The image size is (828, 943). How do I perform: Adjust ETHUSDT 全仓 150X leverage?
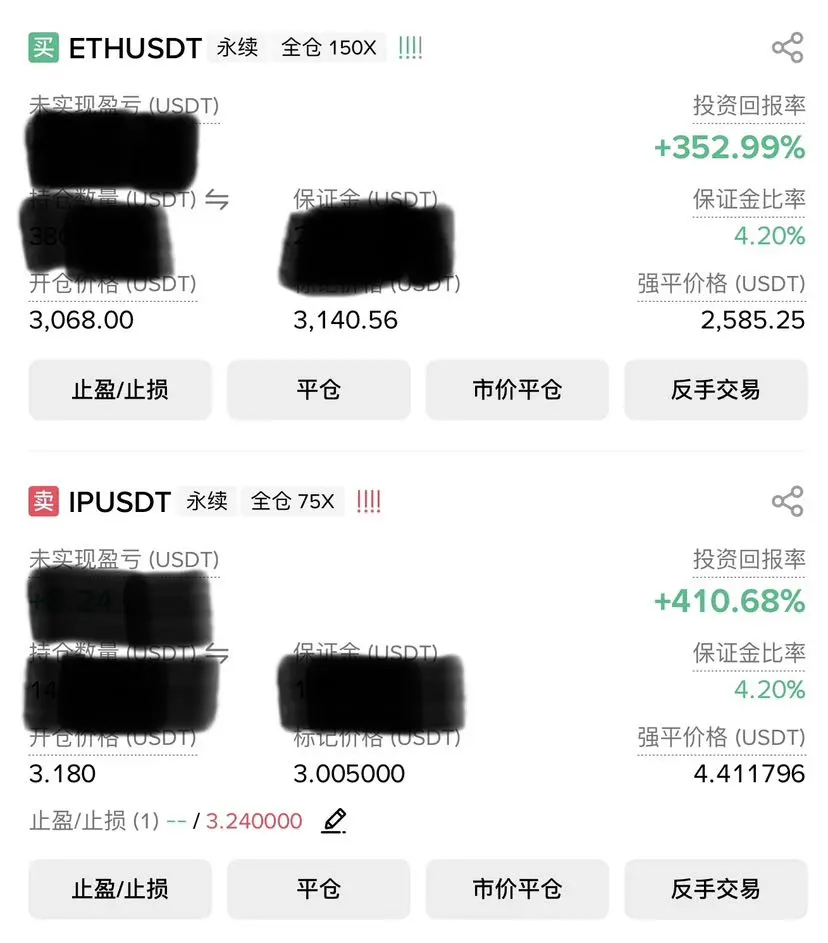coord(327,48)
